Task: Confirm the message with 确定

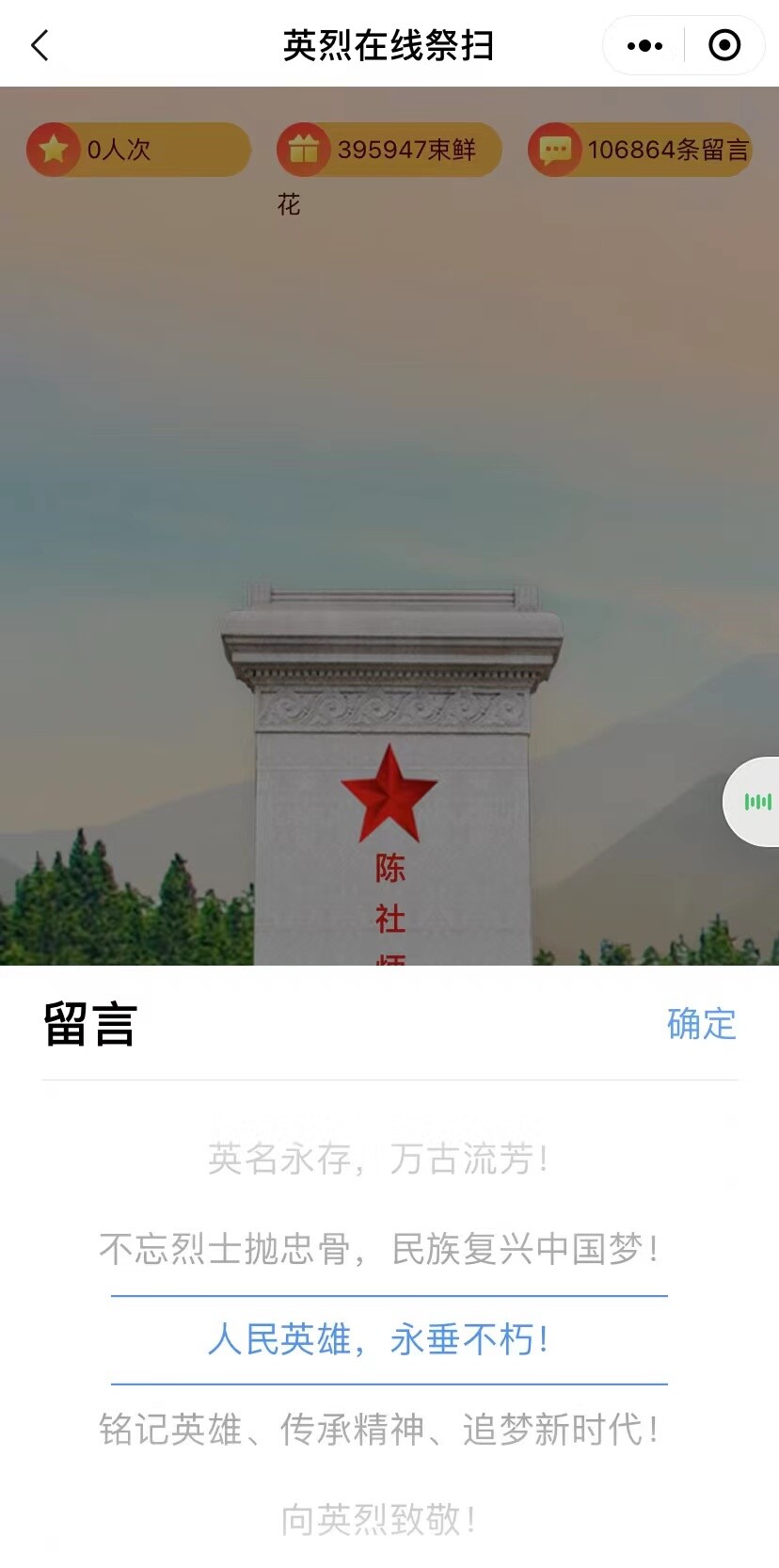Action: tap(701, 1024)
